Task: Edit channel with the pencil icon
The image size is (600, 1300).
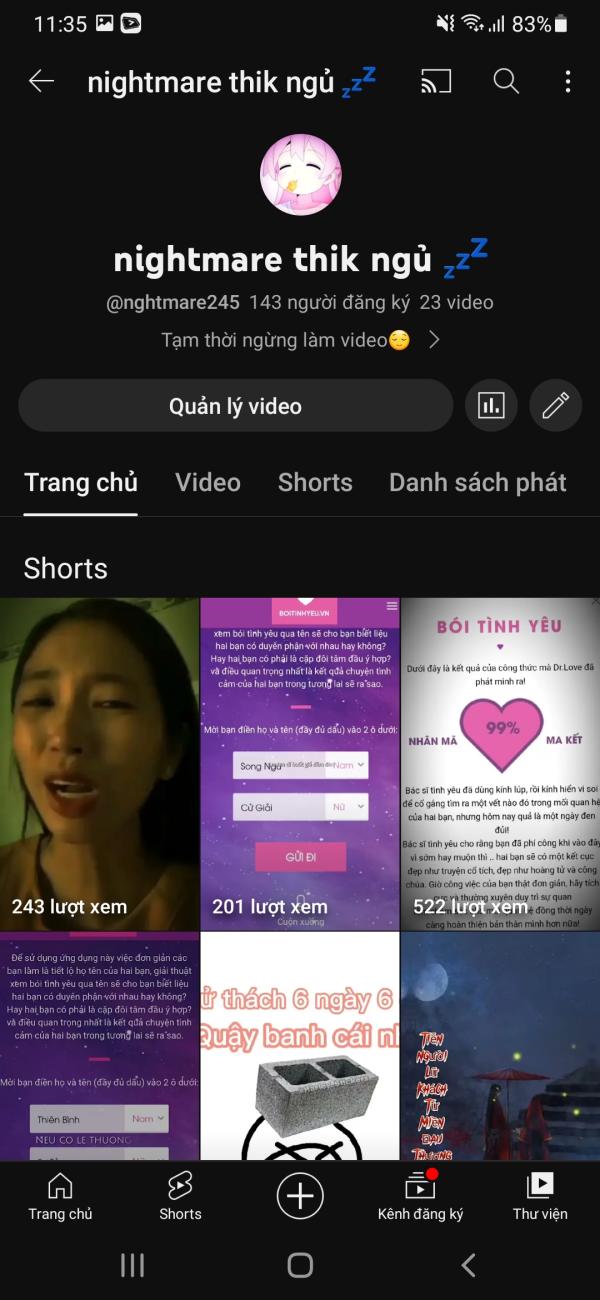Action: point(556,405)
